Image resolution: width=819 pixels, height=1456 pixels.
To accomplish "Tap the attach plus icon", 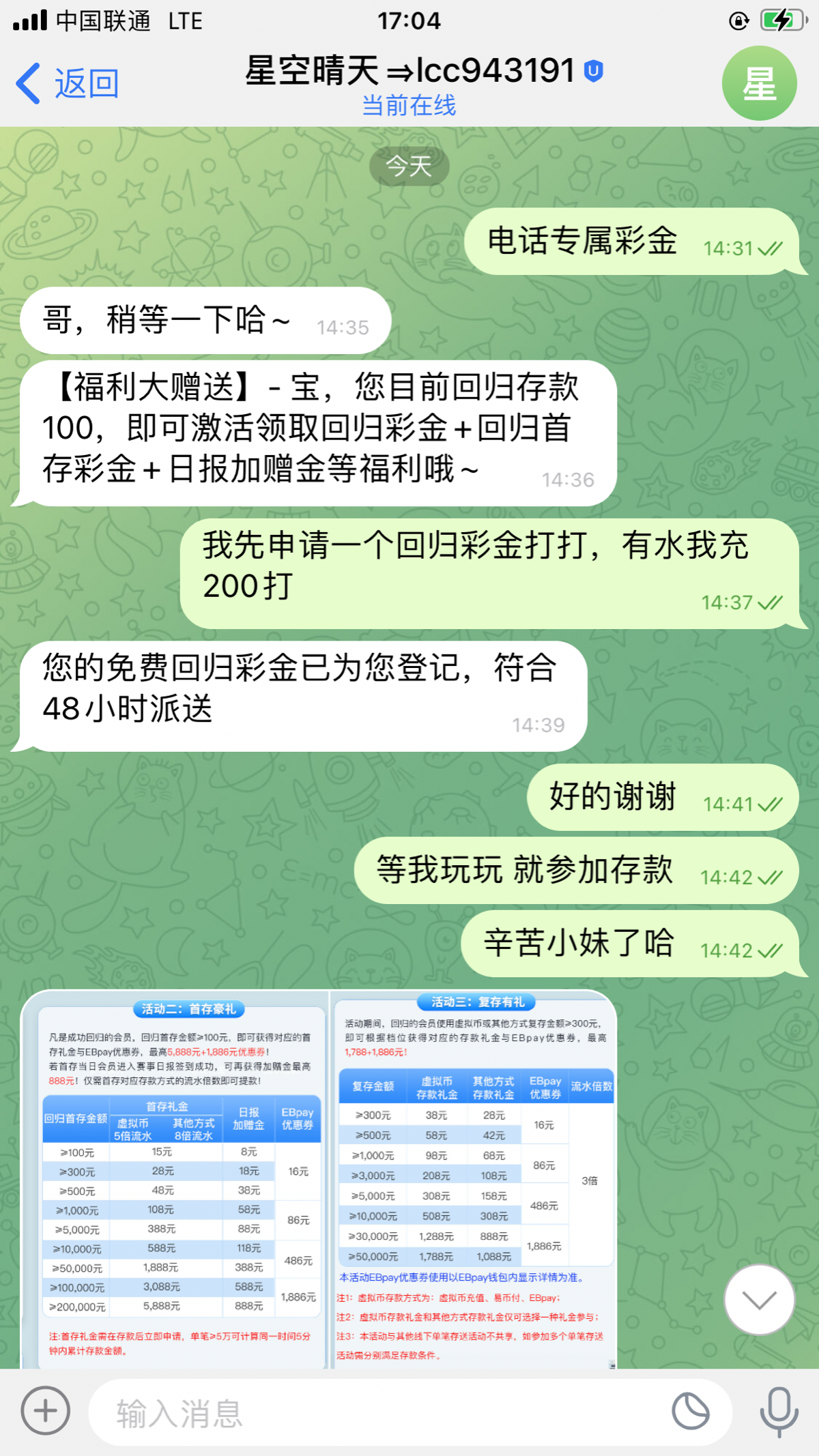I will tap(45, 1410).
